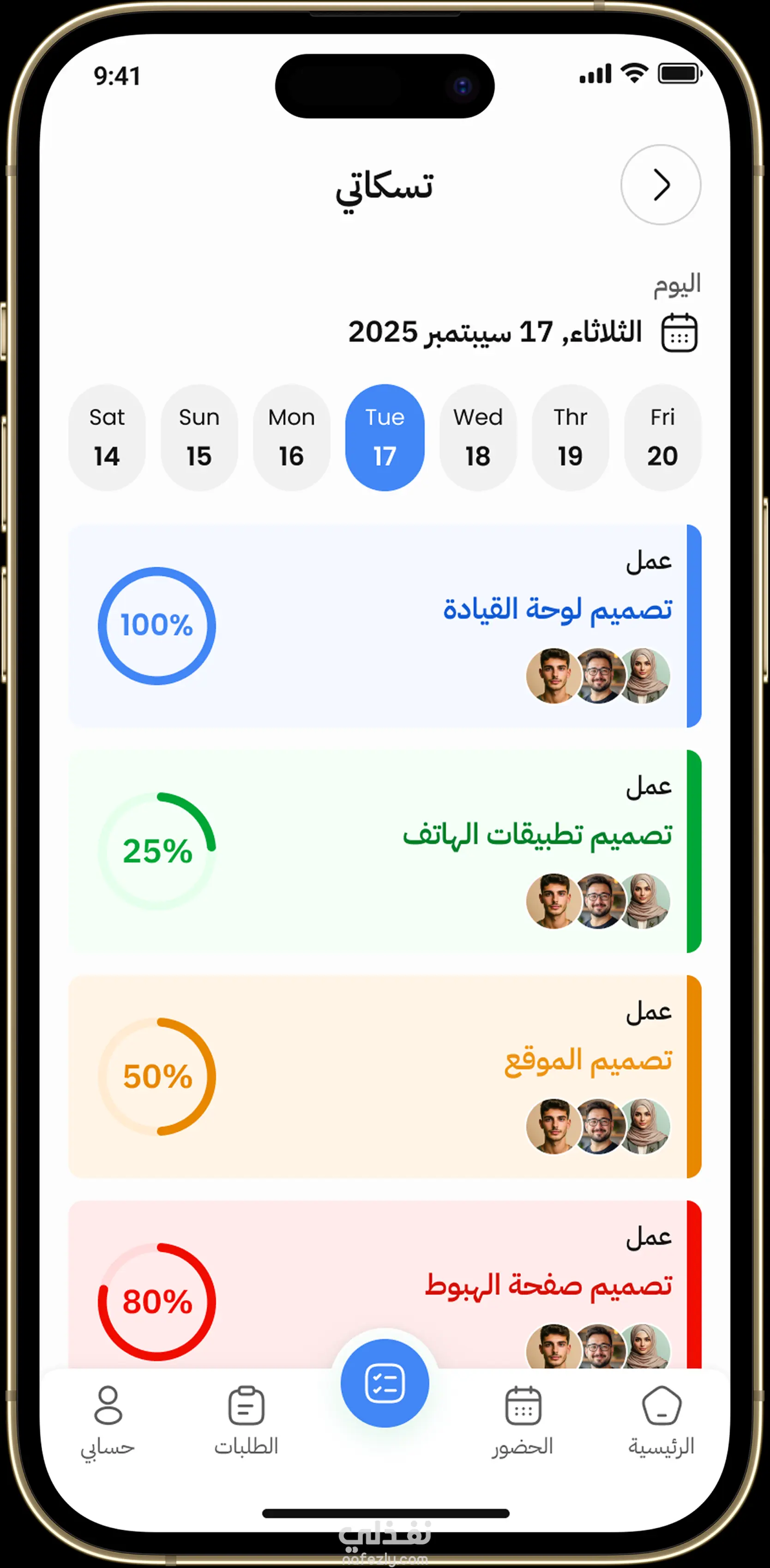The height and width of the screenshot is (1568, 770).
Task: Open the تصميم الموقع task card
Action: pyautogui.click(x=385, y=1076)
